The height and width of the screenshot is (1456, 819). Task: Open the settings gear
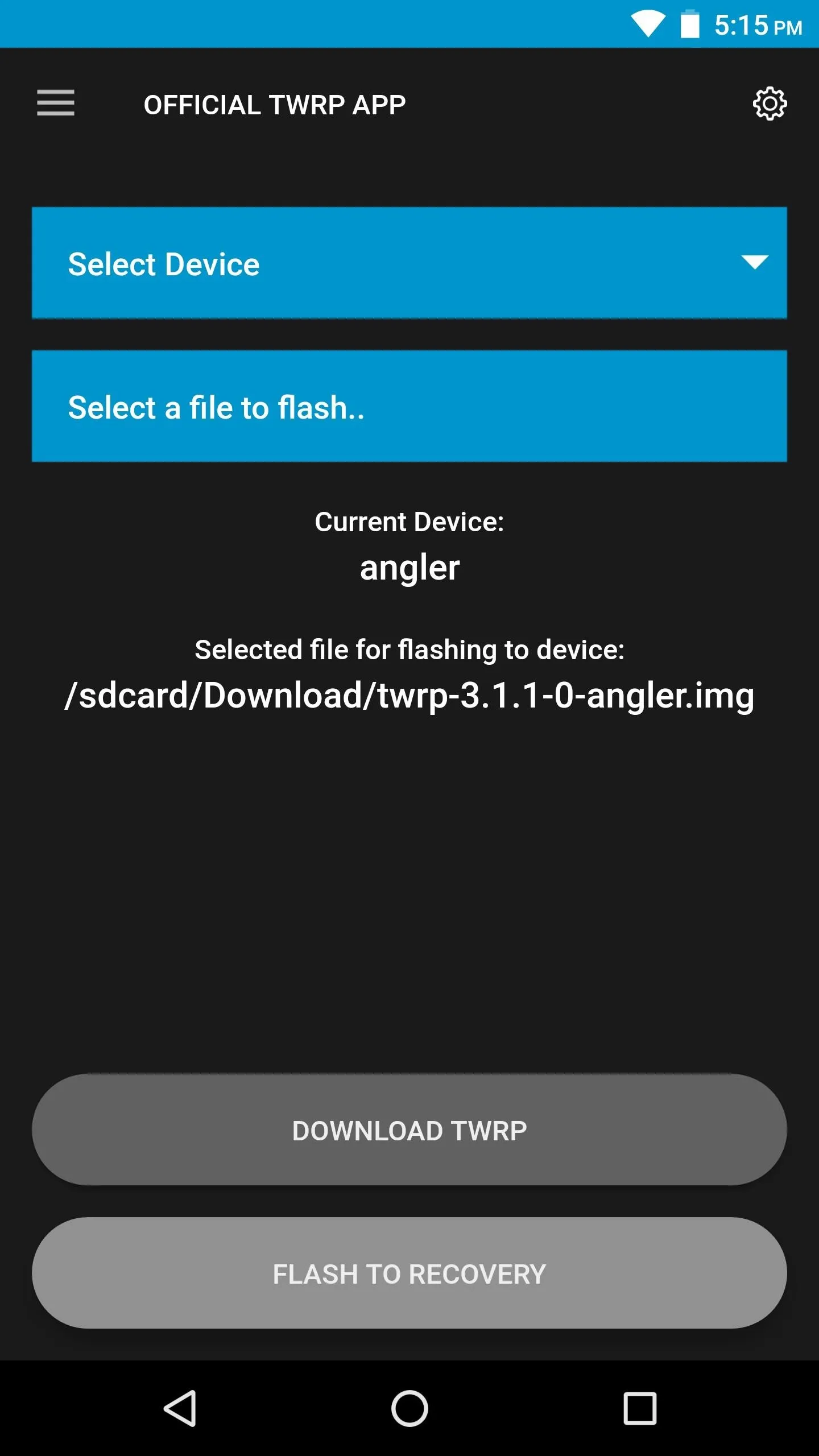point(770,104)
